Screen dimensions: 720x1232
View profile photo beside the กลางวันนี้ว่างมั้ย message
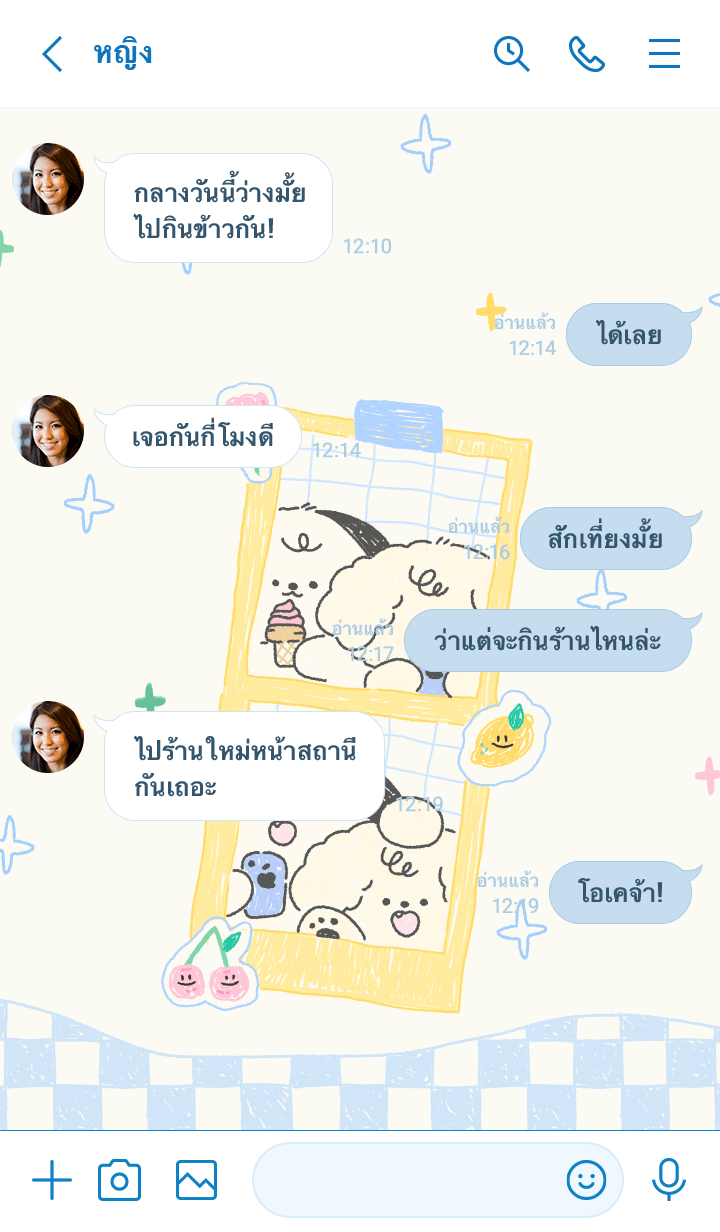click(48, 179)
